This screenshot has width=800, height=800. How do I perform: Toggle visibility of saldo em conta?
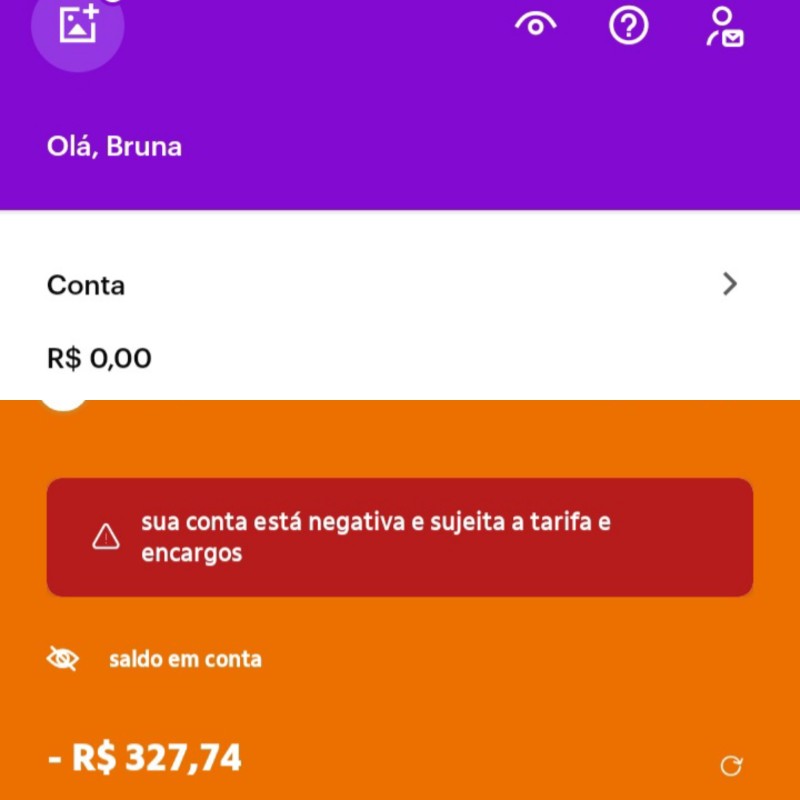click(x=63, y=659)
